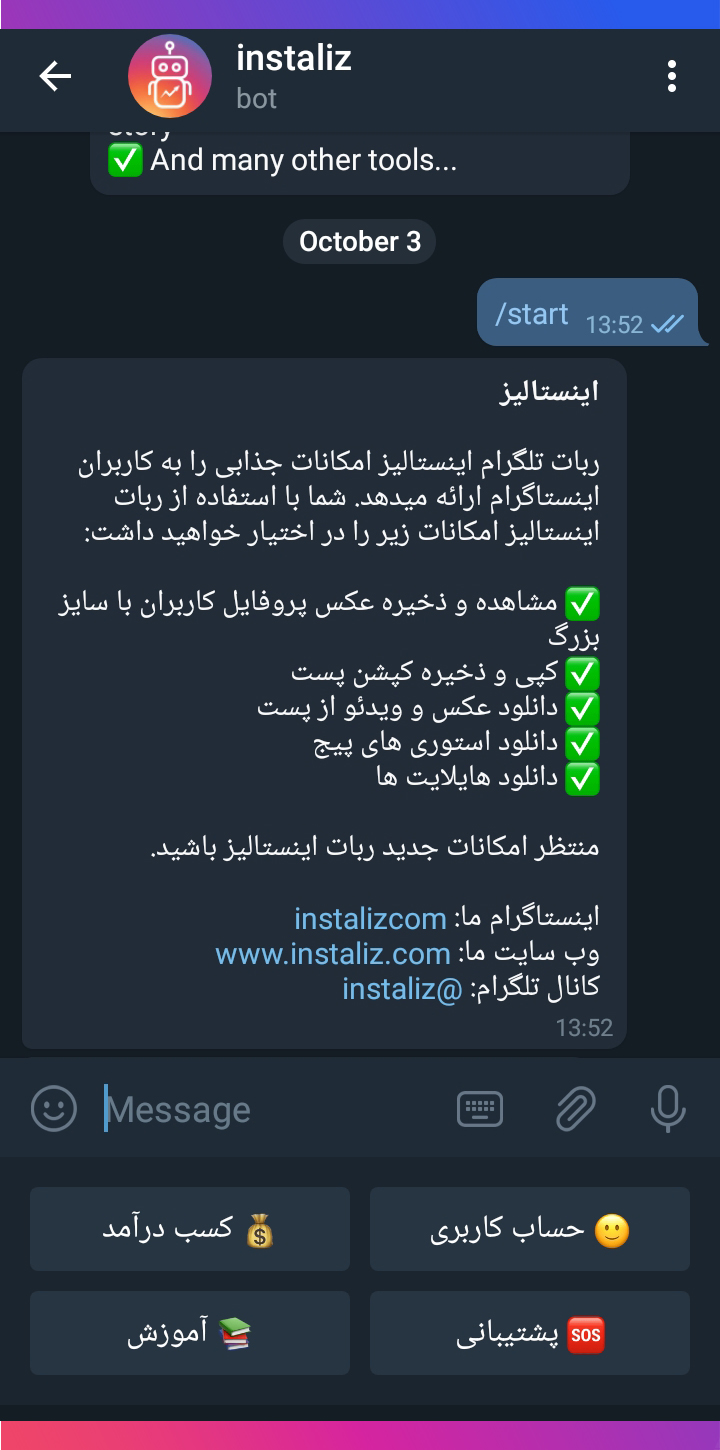720x1450 pixels.
Task: Visit the www.instaliz.com website link
Action: 333,954
